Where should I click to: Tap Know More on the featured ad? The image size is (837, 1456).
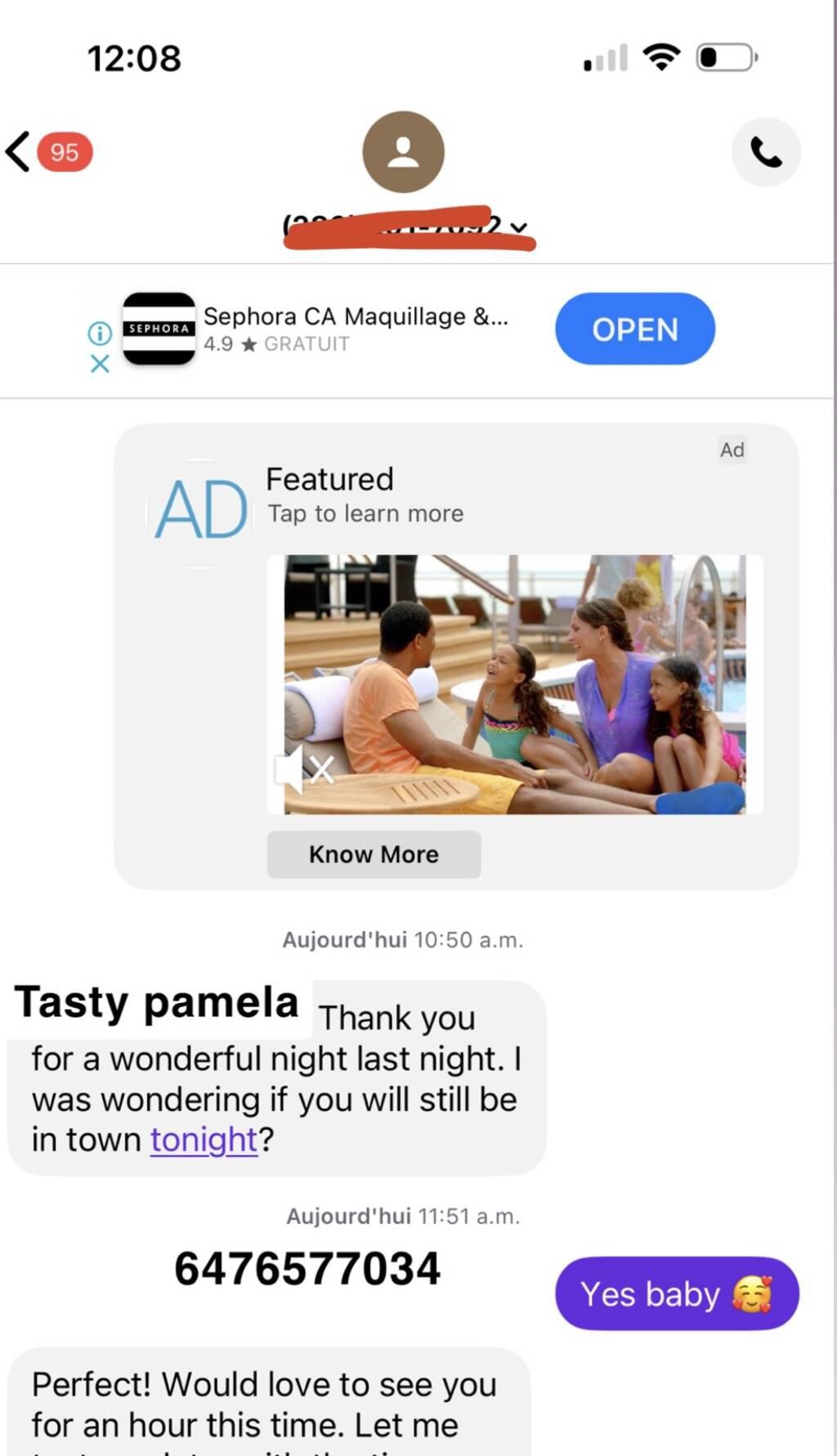point(374,854)
